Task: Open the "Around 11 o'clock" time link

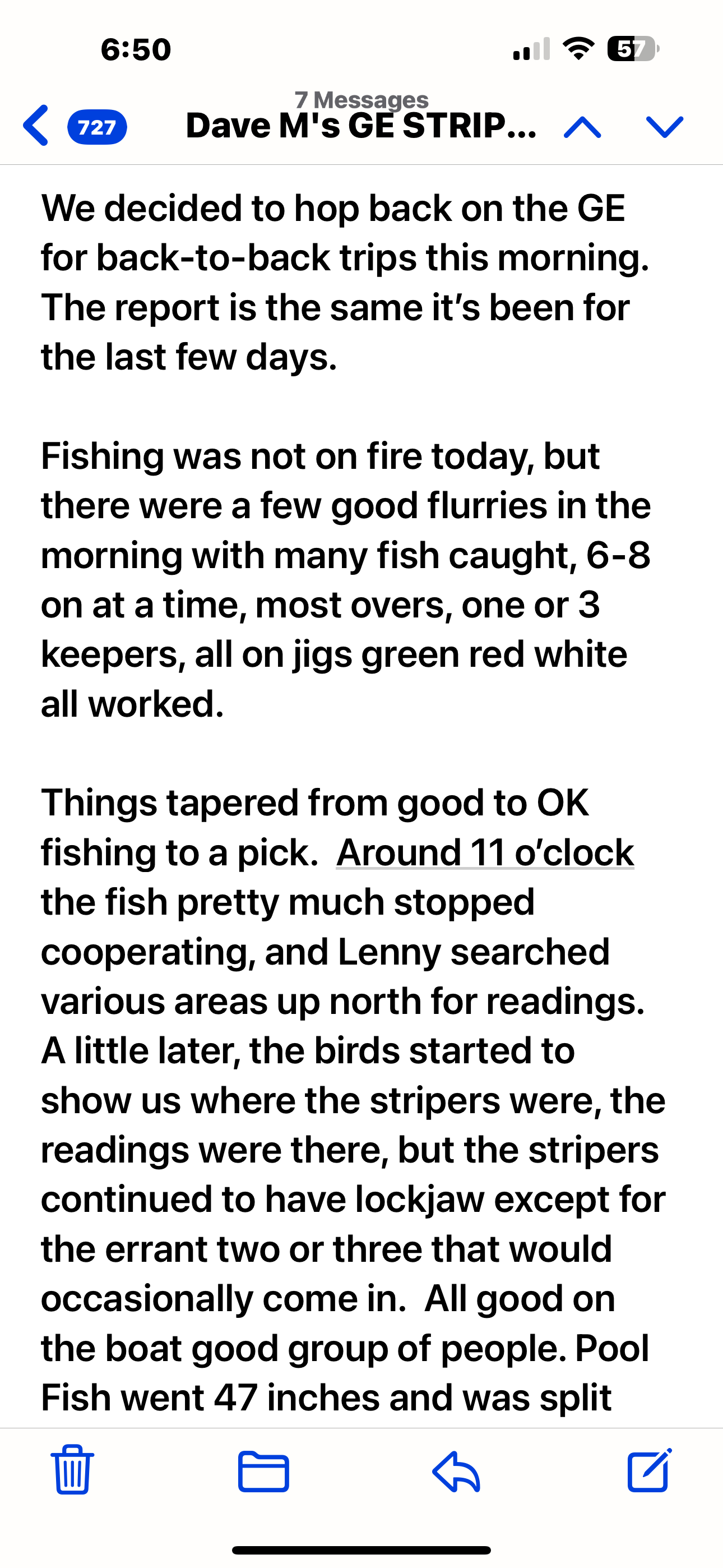Action: pyautogui.click(x=485, y=852)
